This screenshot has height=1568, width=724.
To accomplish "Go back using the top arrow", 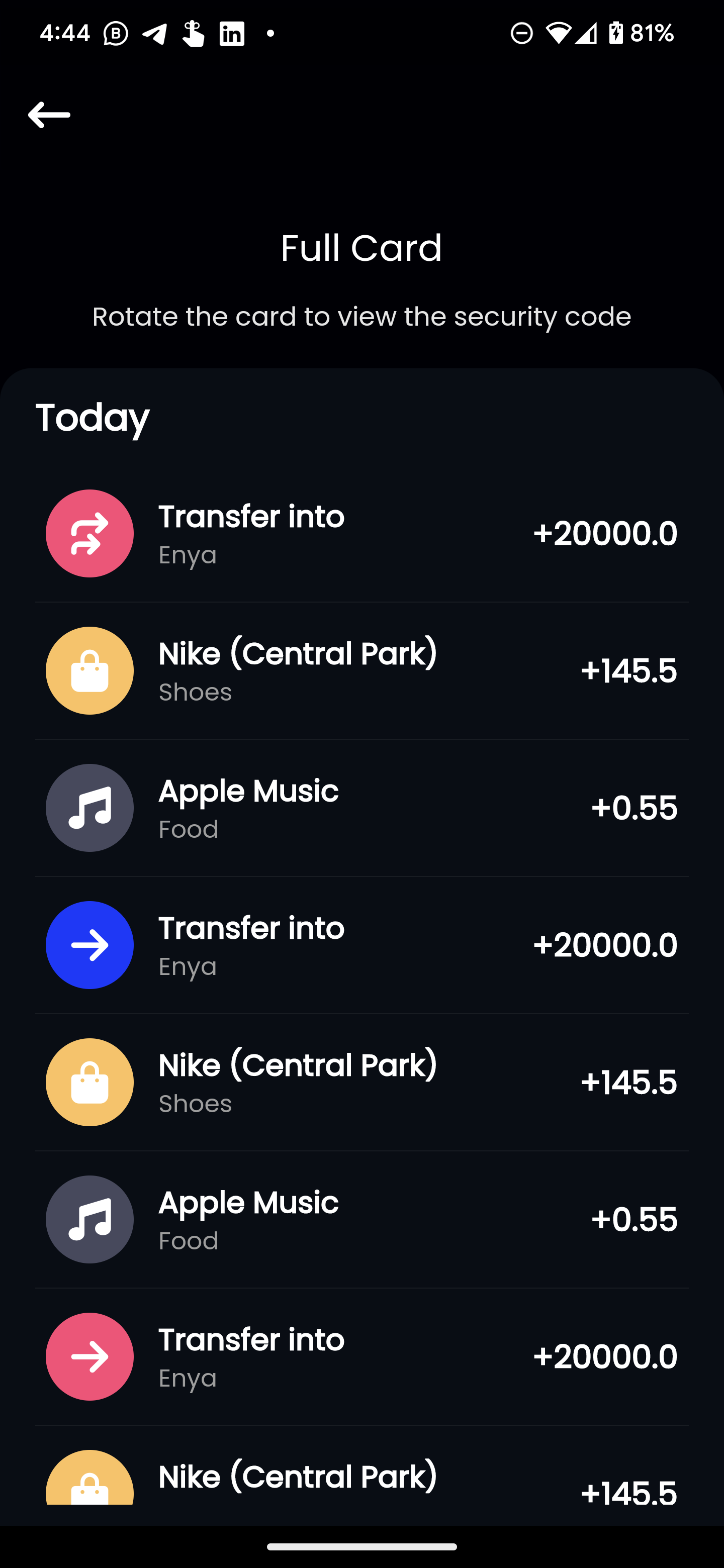I will tap(49, 115).
